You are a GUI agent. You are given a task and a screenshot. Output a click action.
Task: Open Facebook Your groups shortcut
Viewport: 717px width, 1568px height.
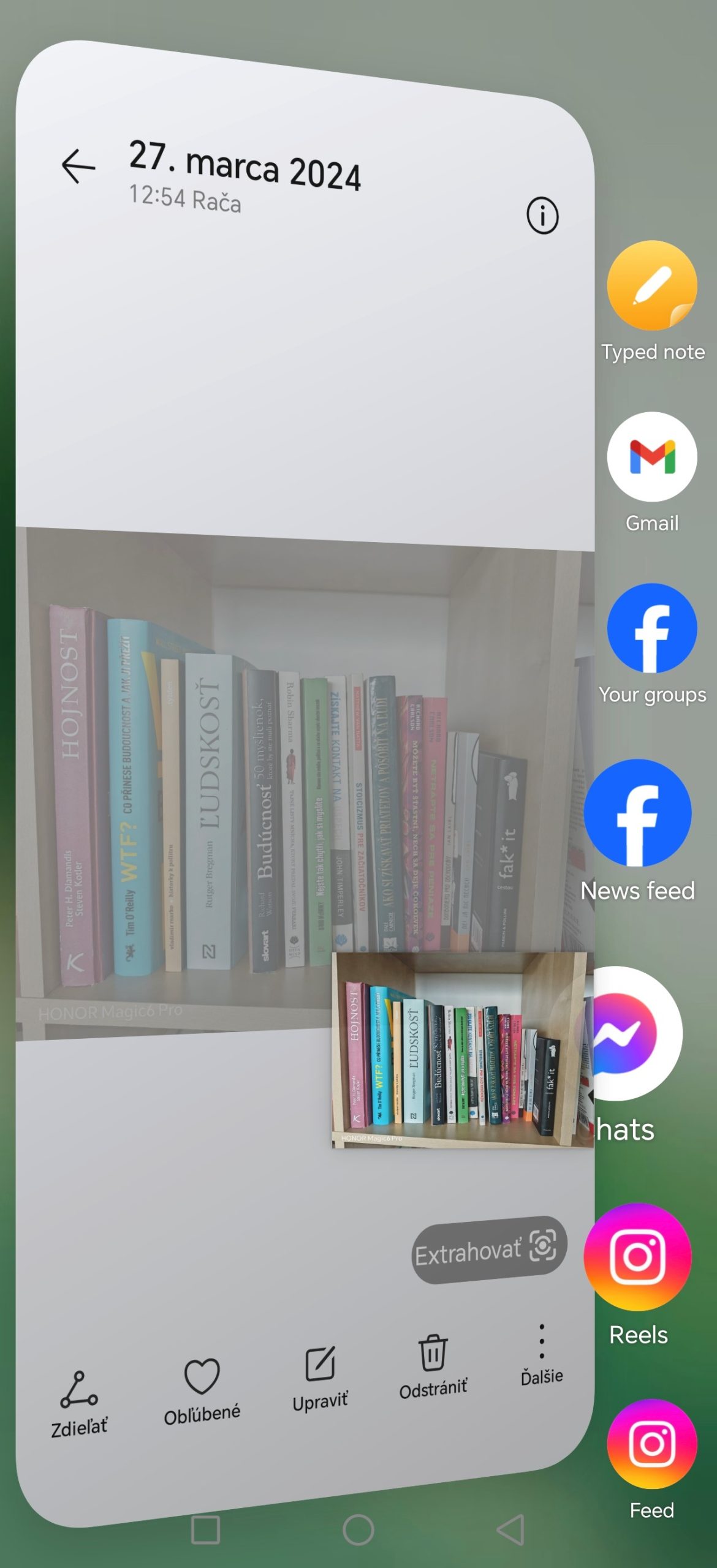coord(652,628)
